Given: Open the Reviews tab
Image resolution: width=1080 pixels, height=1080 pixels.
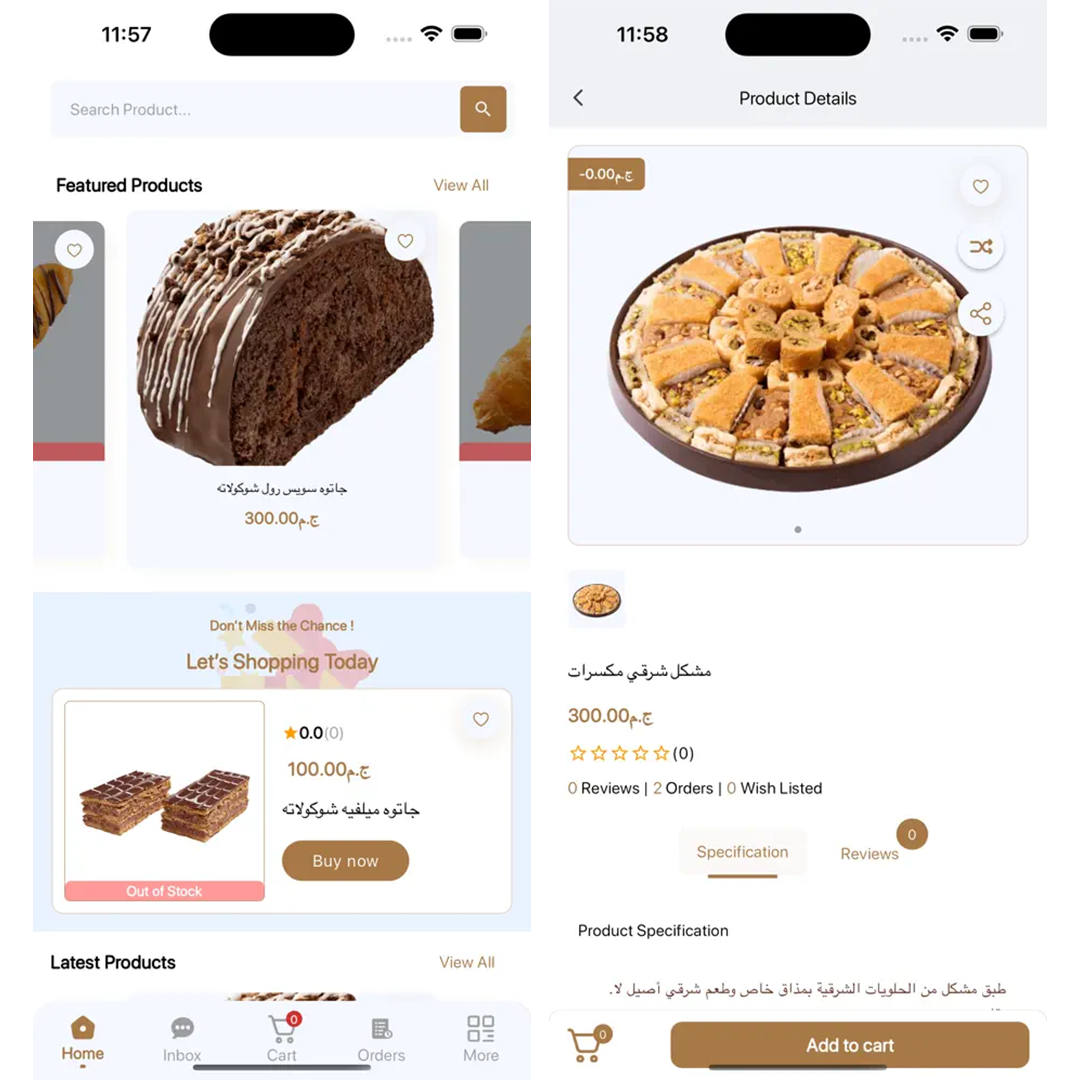Looking at the screenshot, I should pos(870,853).
